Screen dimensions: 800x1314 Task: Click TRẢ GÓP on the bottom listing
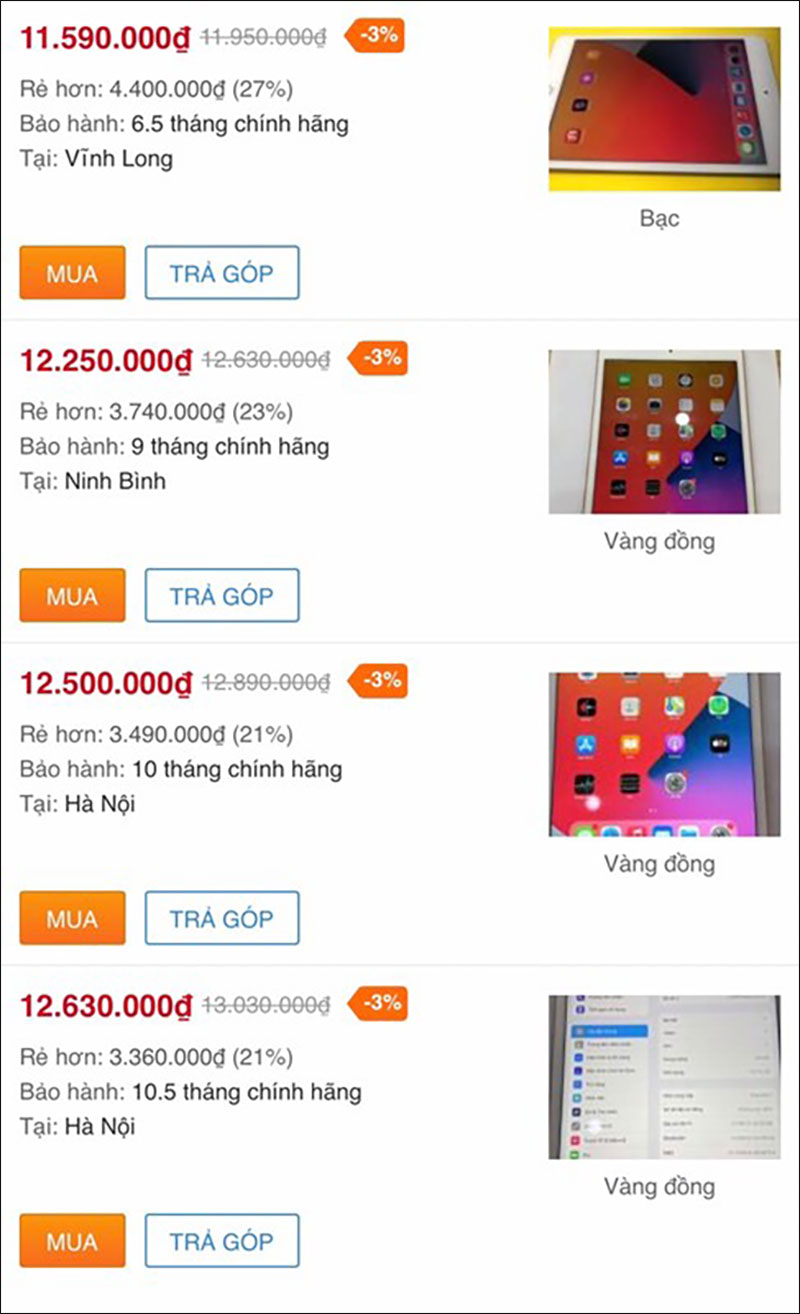click(222, 1240)
